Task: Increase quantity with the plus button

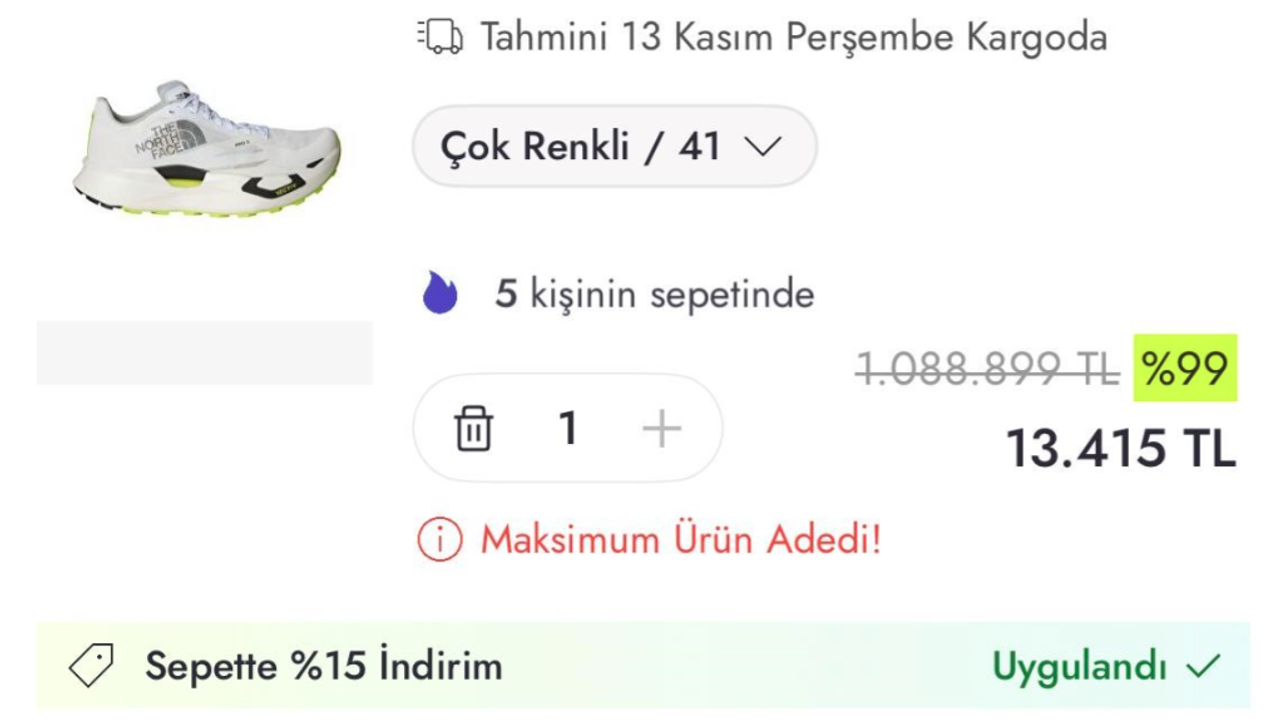Action: click(661, 429)
